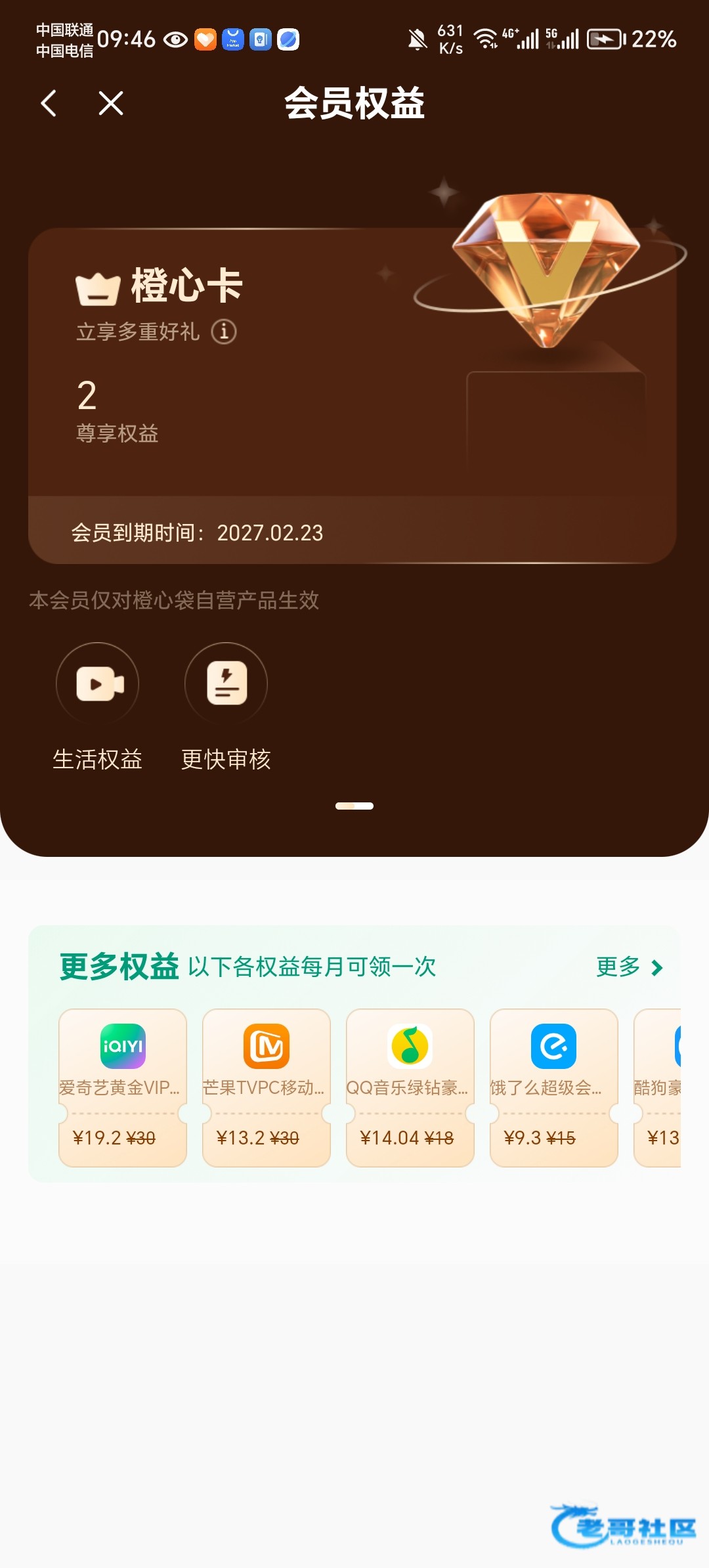
Task: Choose the 饿了么超级会员 coupon card
Action: (554, 1088)
